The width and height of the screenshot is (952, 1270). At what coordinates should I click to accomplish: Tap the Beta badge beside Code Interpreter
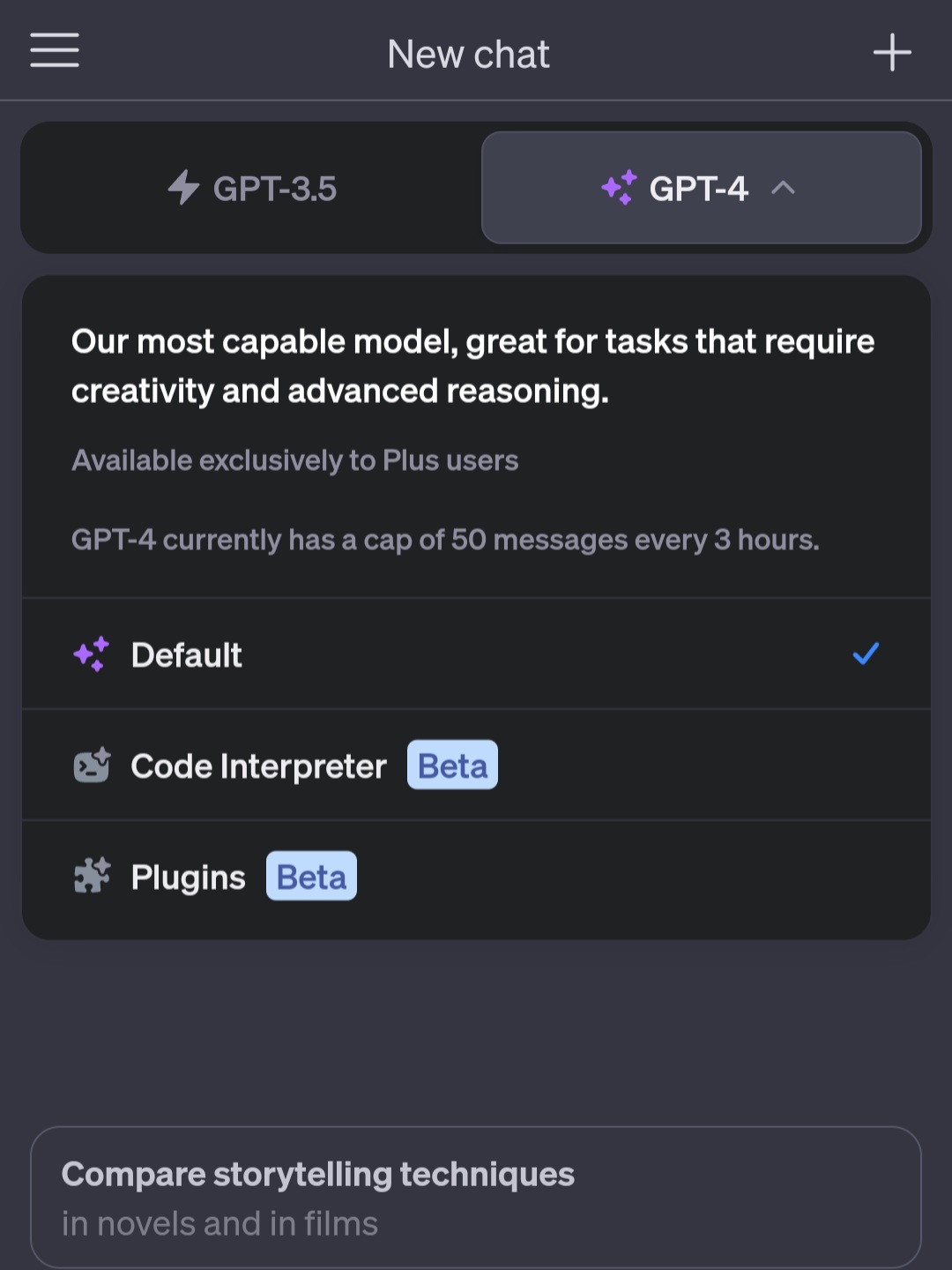click(x=452, y=765)
